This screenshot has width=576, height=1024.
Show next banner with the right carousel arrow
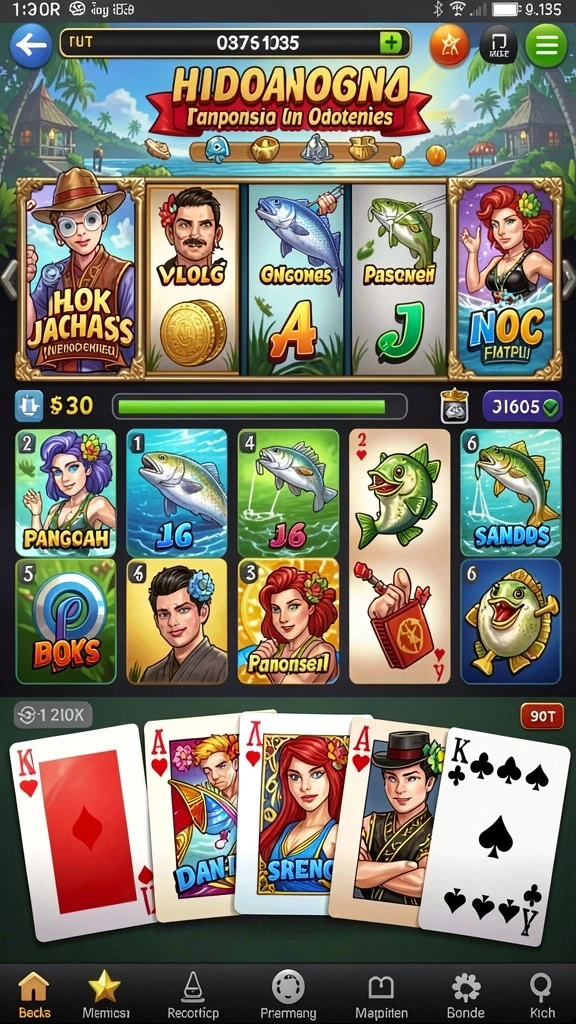click(568, 279)
